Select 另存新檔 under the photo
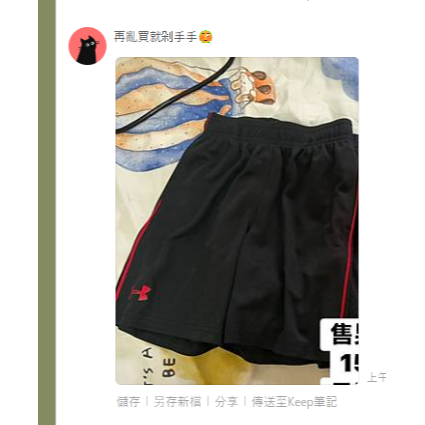425x425 pixels. tap(177, 402)
